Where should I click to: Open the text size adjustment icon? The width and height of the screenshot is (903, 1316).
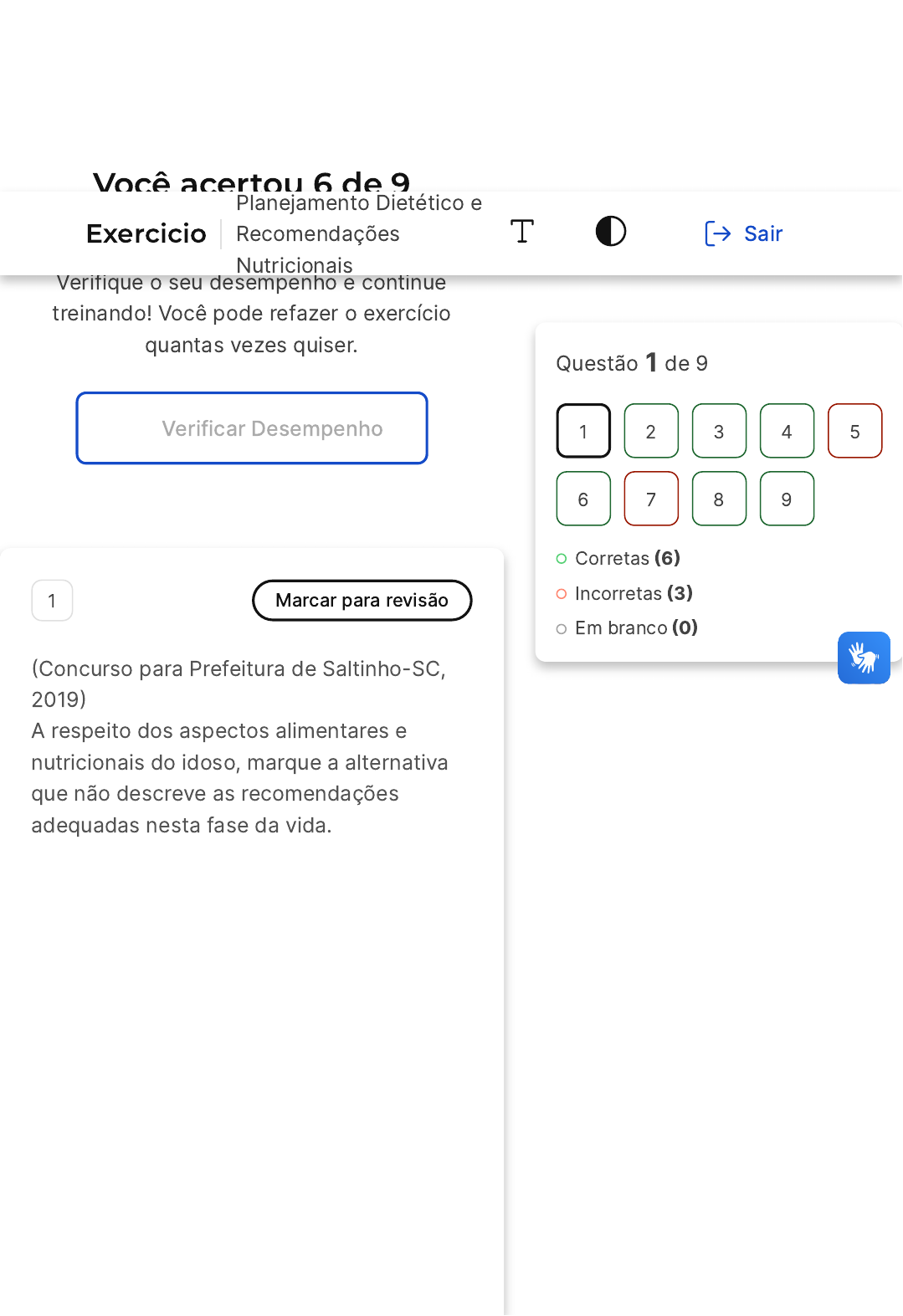[522, 232]
